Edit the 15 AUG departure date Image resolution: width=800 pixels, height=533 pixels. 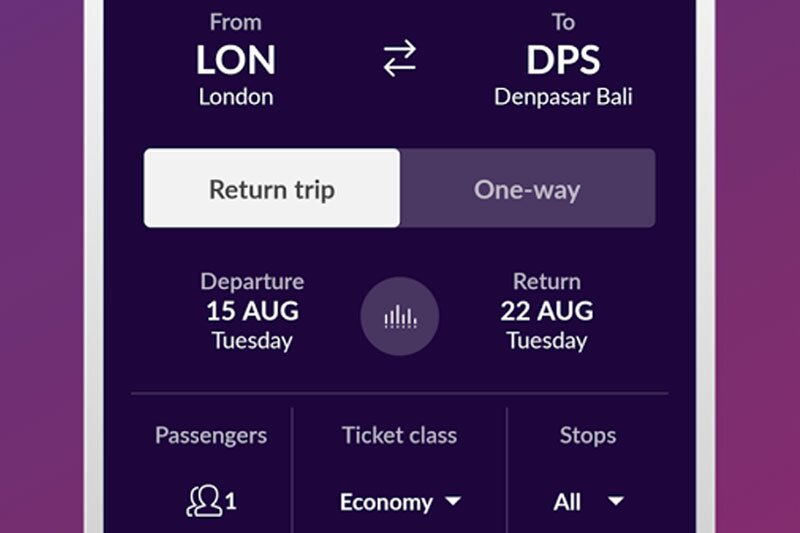[252, 311]
